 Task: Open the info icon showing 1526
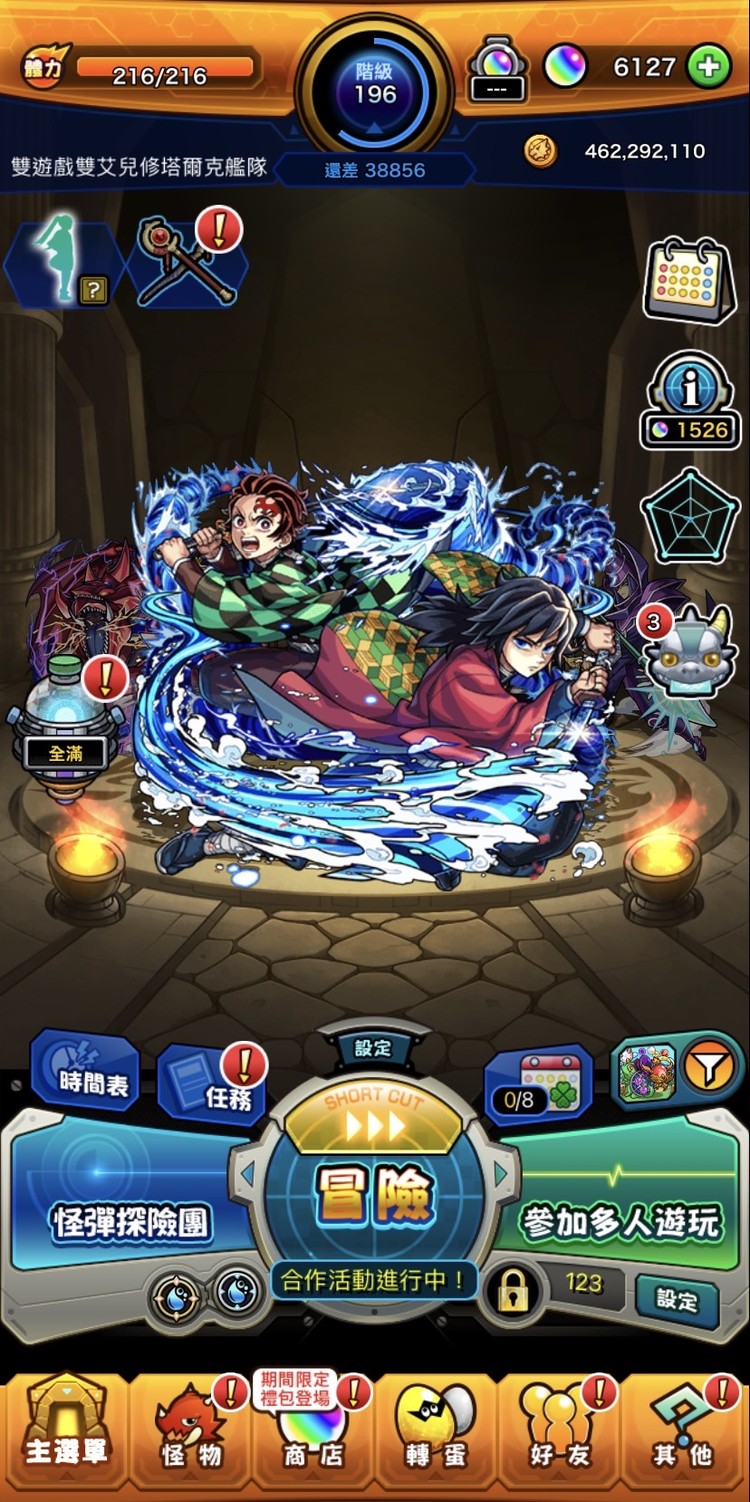click(690, 402)
